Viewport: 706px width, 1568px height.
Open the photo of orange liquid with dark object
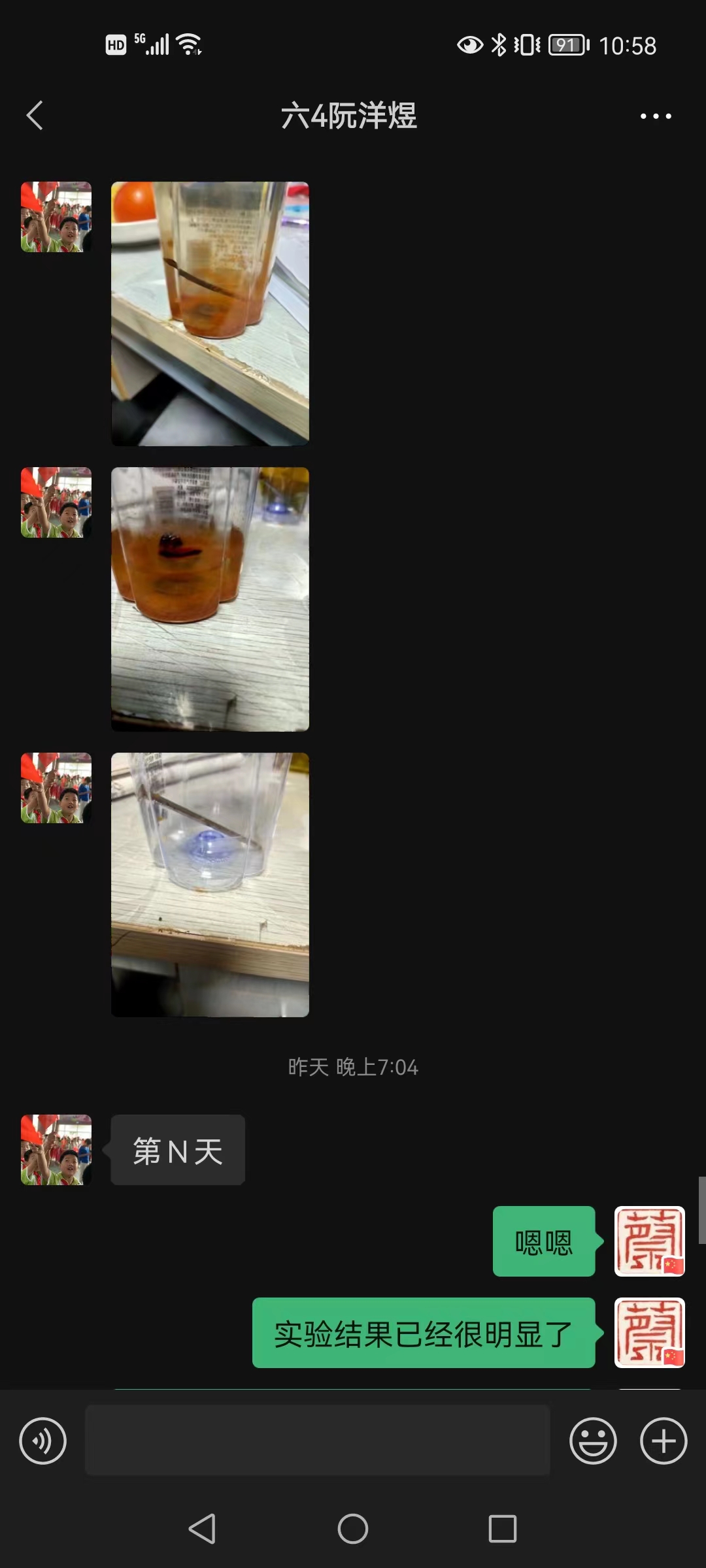[x=210, y=598]
